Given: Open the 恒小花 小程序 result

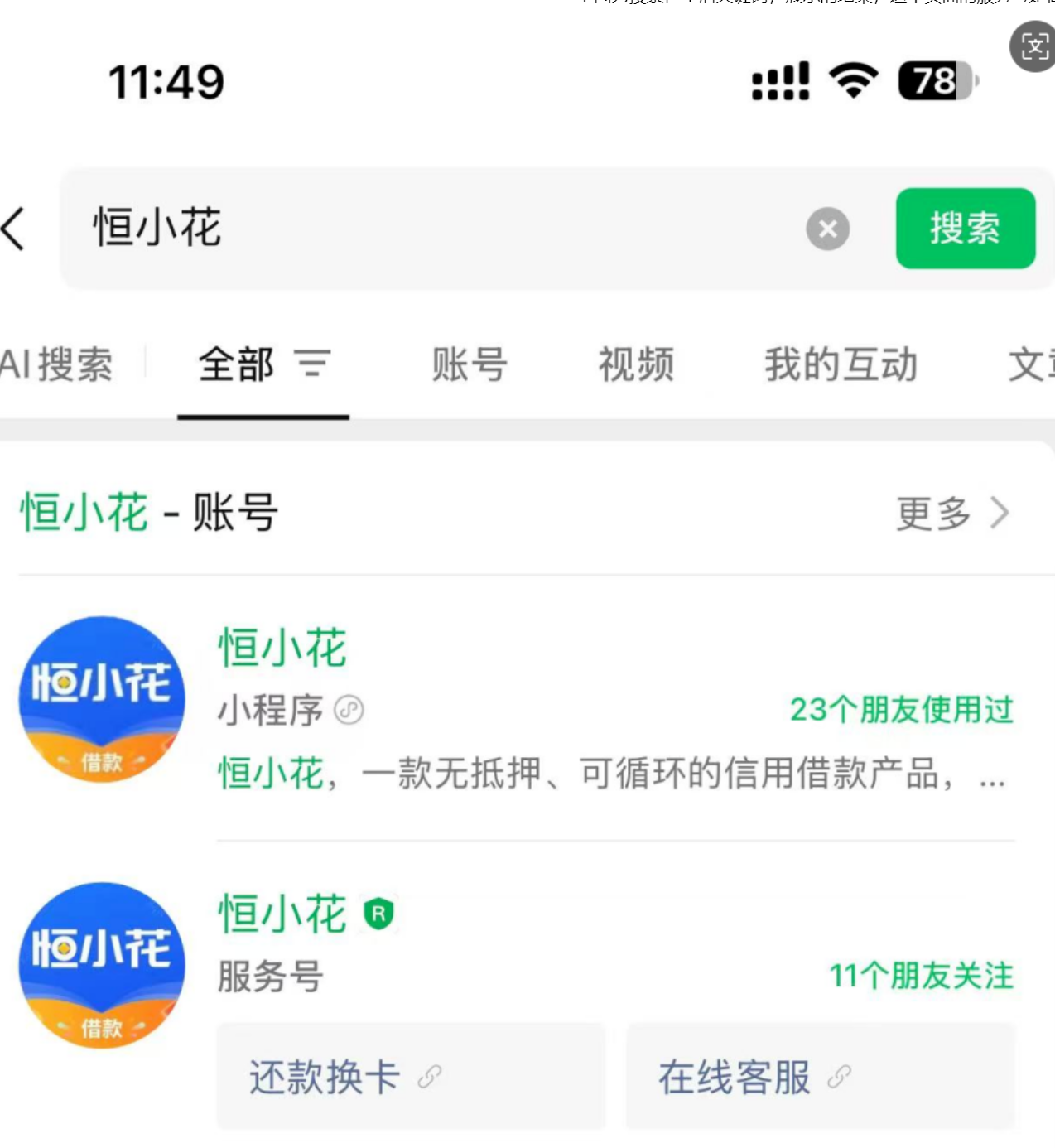Looking at the screenshot, I should coord(530,708).
